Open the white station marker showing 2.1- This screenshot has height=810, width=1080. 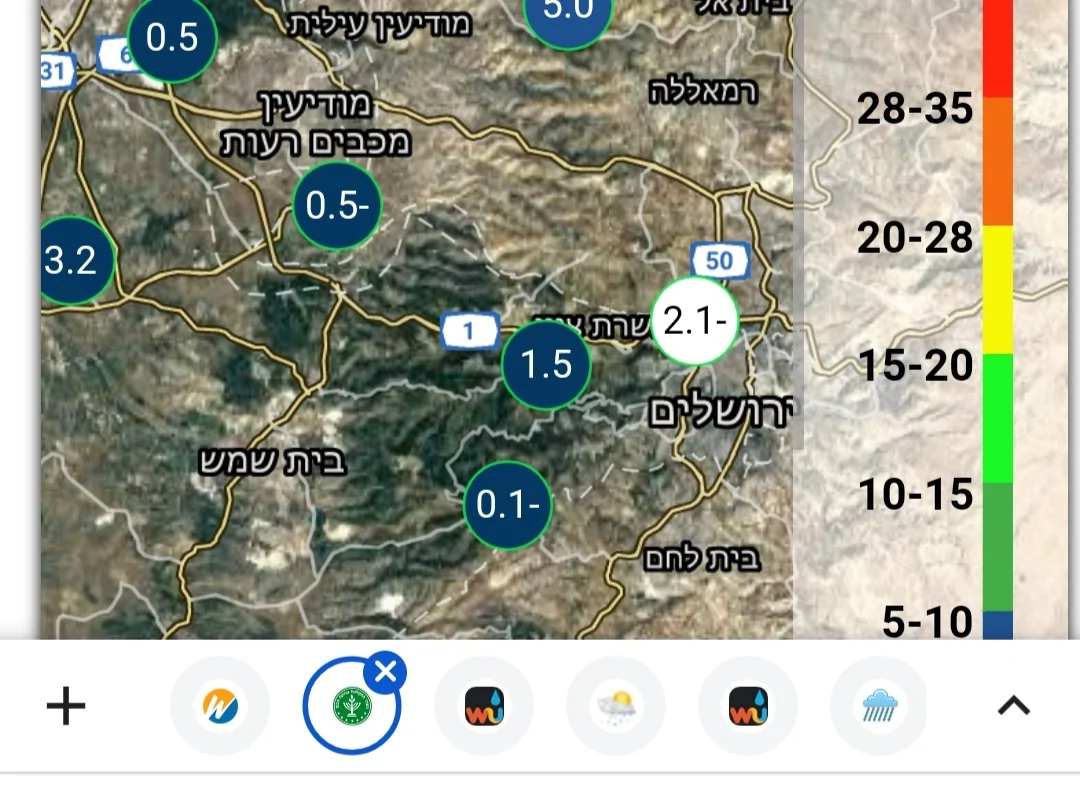point(695,322)
